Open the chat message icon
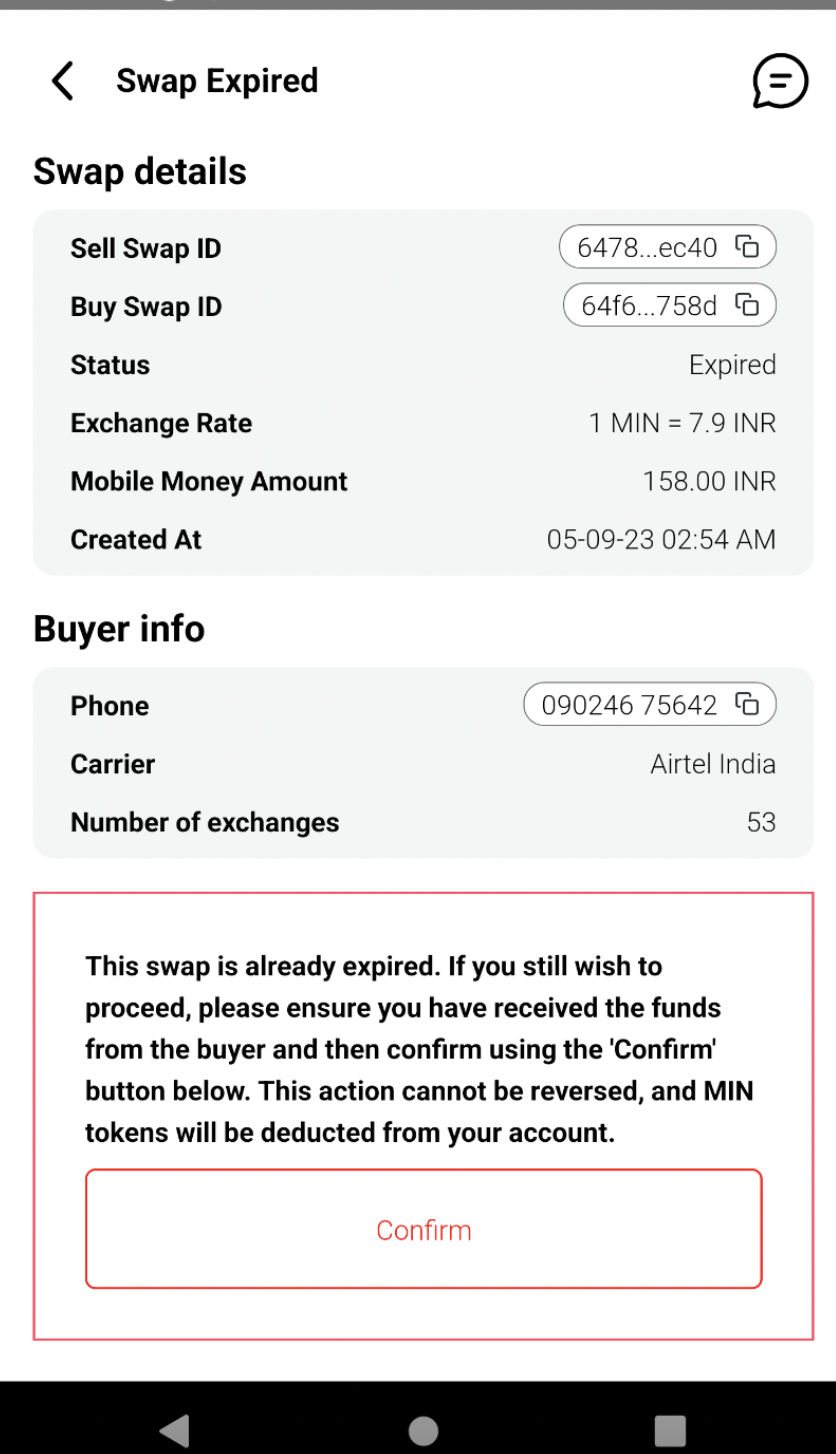 tap(780, 81)
